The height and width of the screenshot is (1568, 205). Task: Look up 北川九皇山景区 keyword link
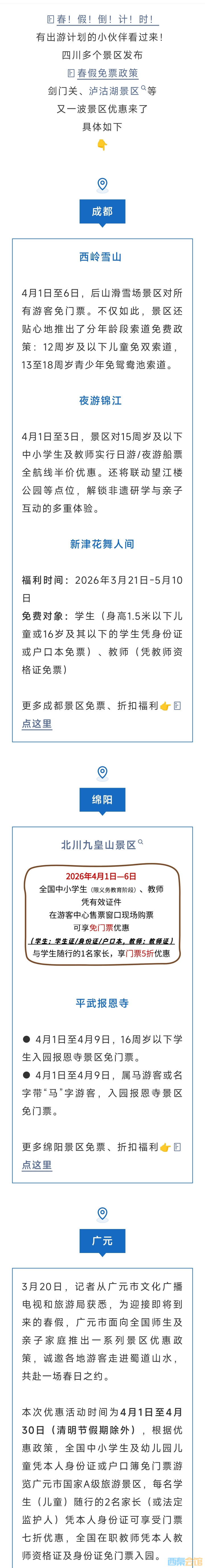99,845
